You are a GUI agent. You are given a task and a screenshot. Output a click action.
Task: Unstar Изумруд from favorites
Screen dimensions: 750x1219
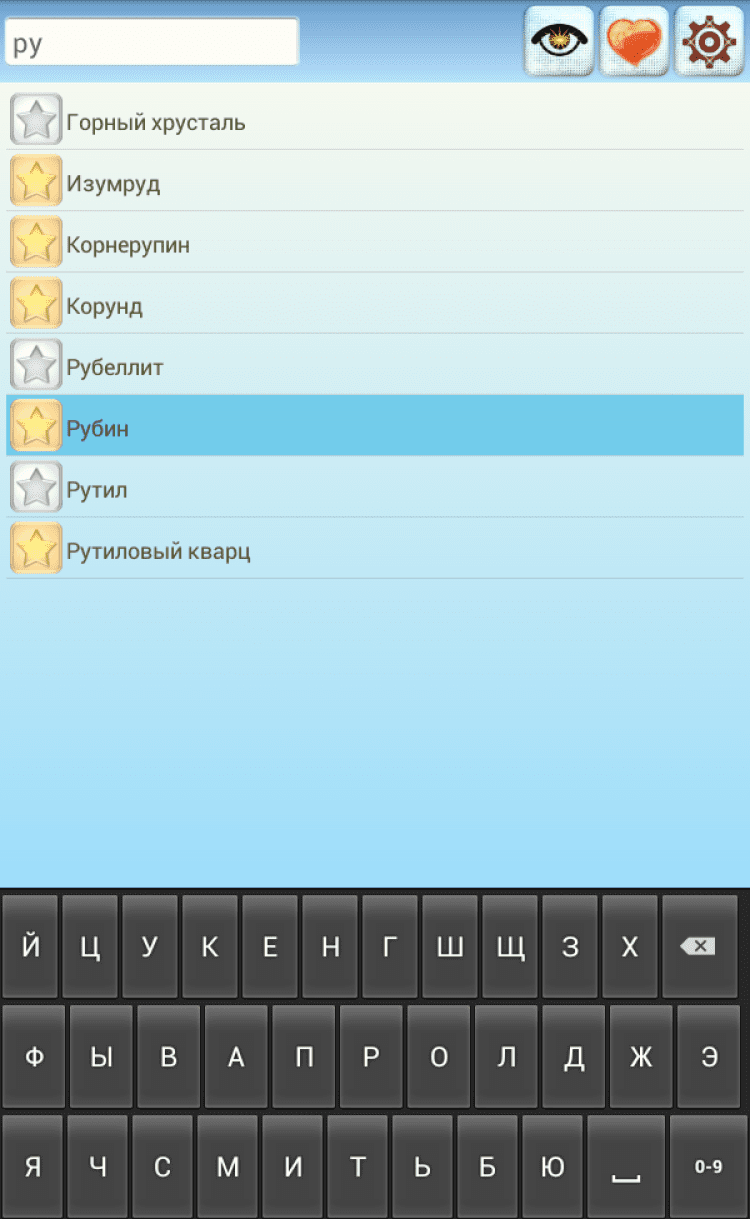tap(36, 182)
